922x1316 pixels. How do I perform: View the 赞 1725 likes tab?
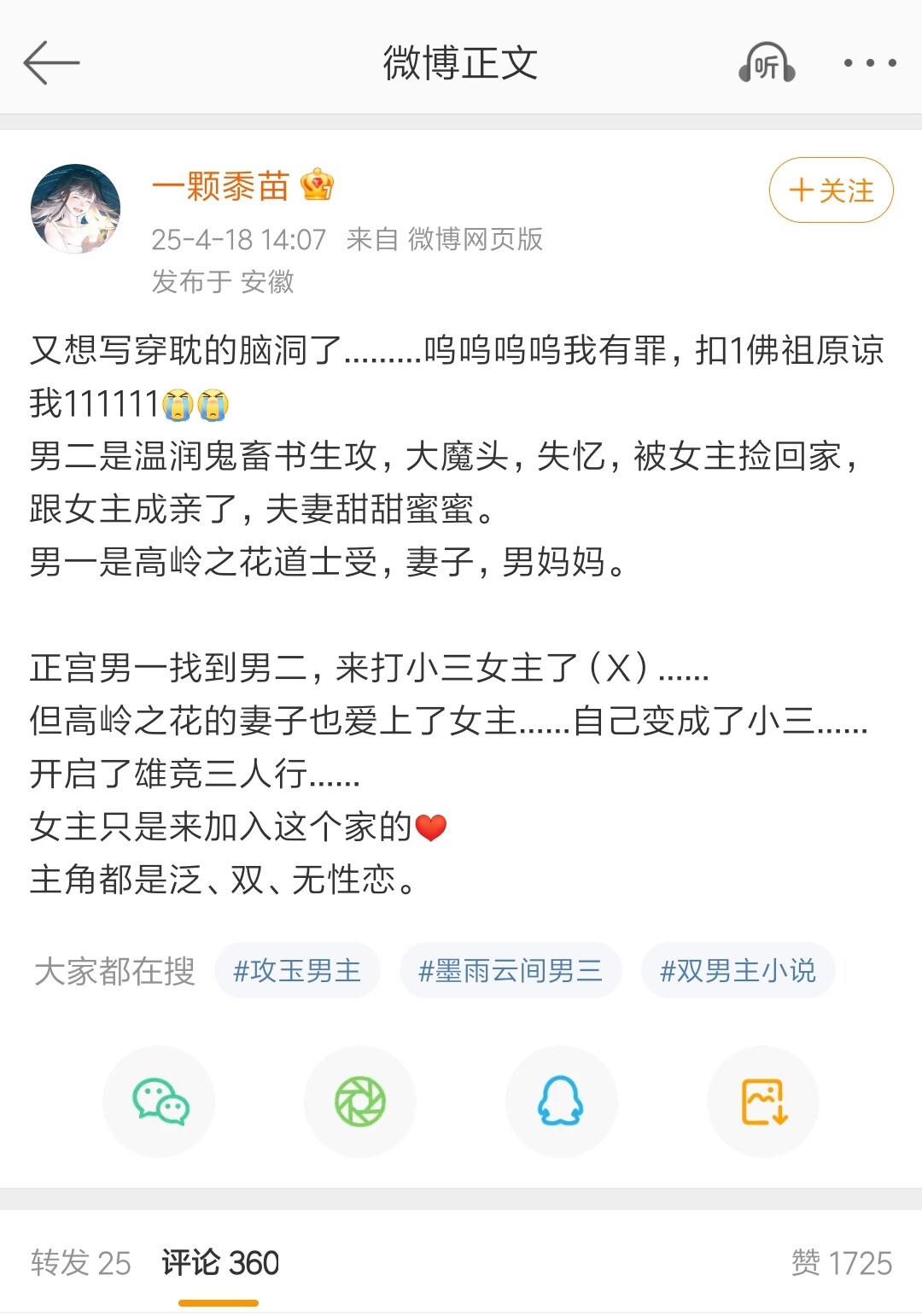(x=841, y=1263)
